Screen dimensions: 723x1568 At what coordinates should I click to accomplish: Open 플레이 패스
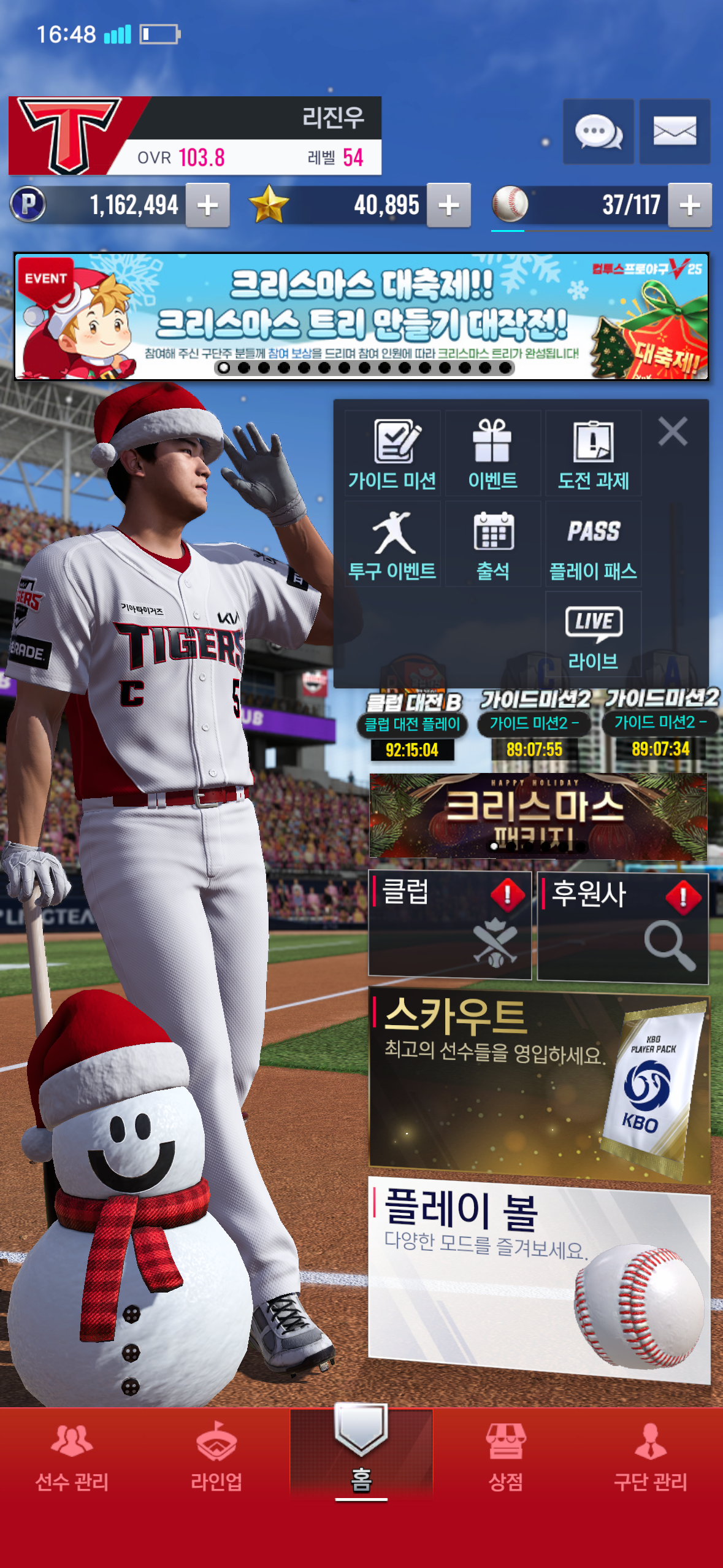pyautogui.click(x=594, y=545)
